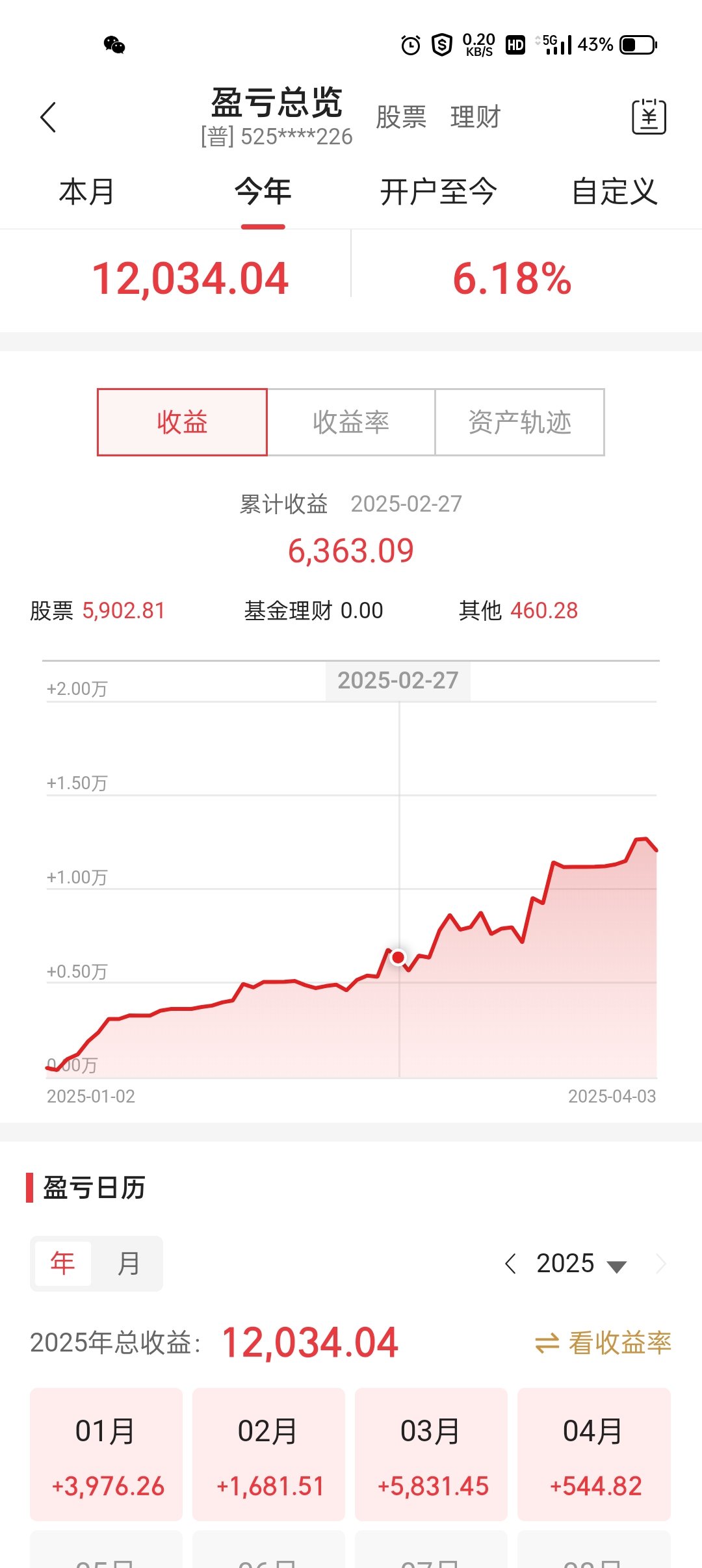This screenshot has height=1568, width=702.
Task: Switch to the 理财 section
Action: click(476, 118)
